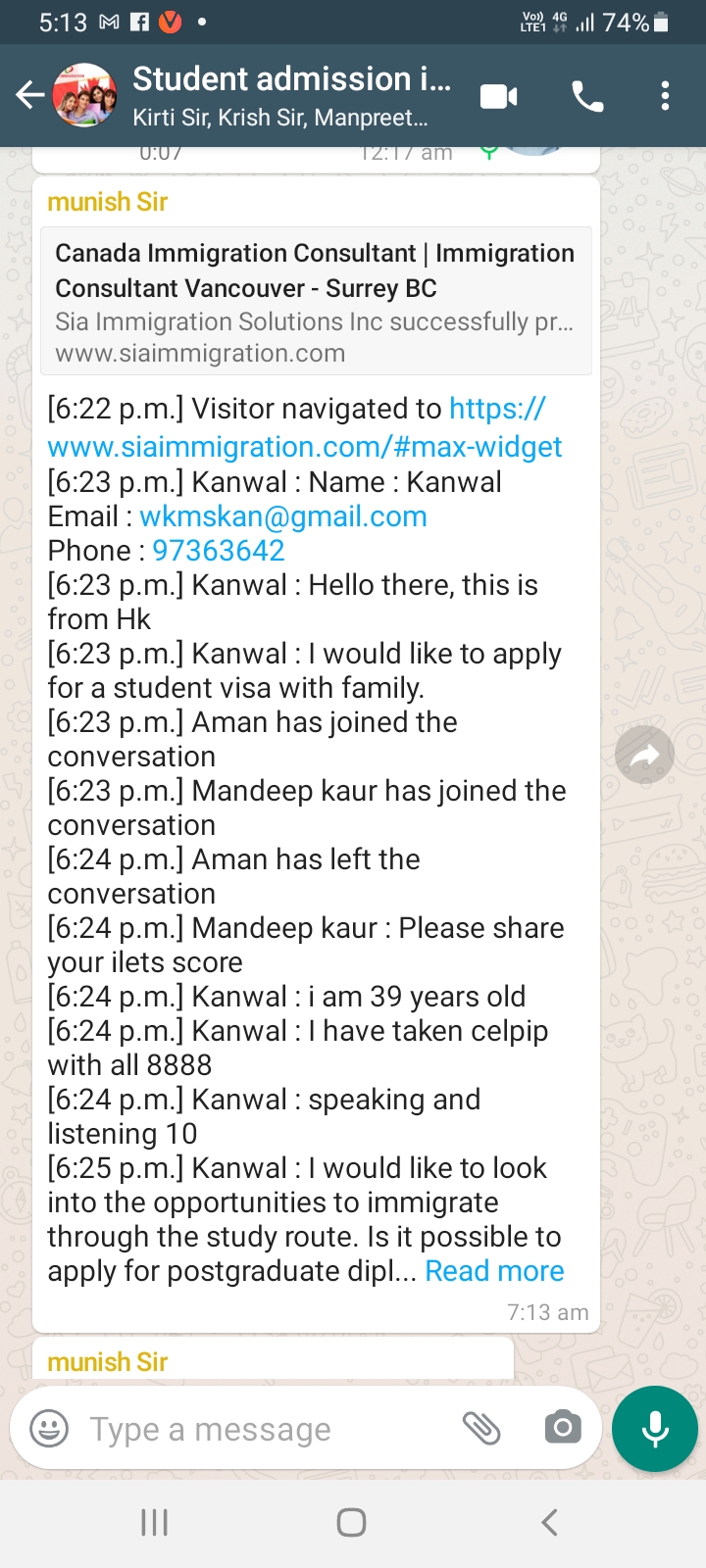Forward the message with arrow icon
Image resolution: width=706 pixels, height=1568 pixels.
tap(644, 756)
